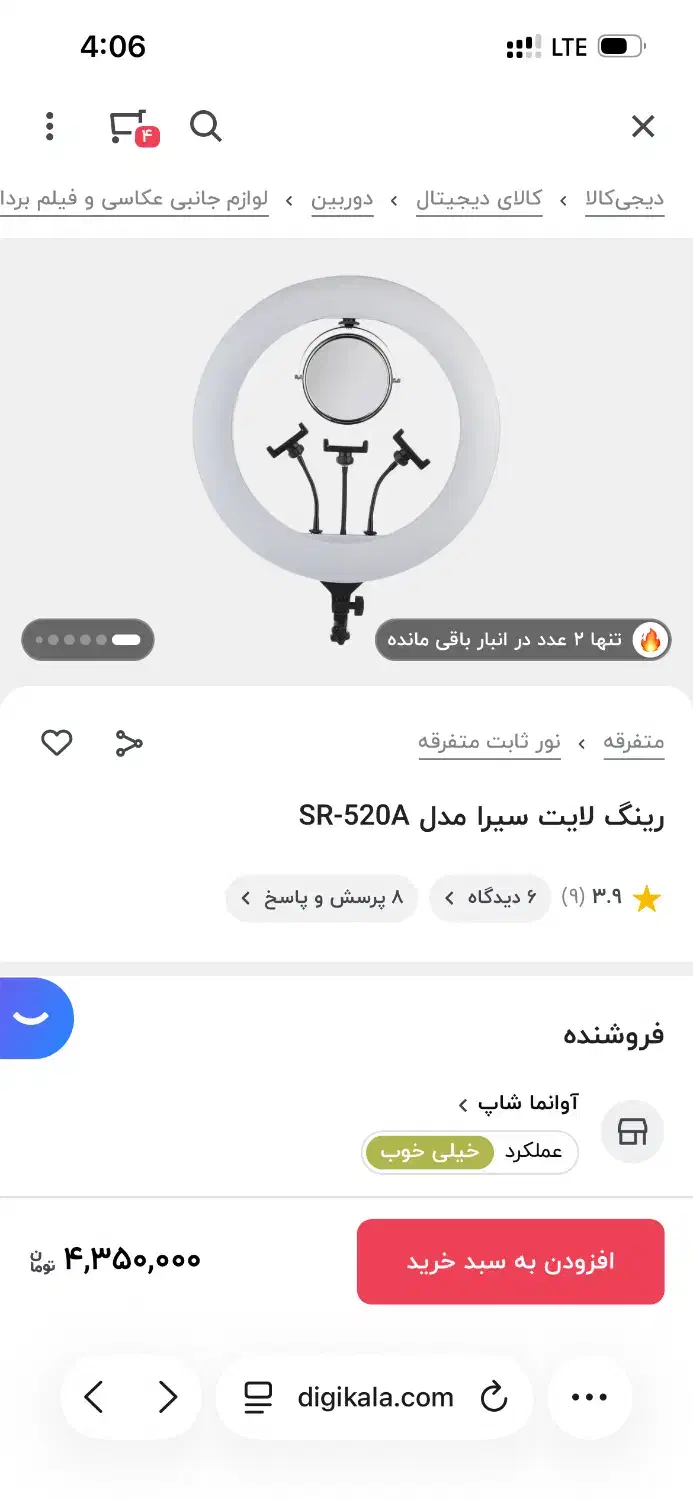Screen dimensions: 693x1500
Task: Open ۸ پرسش و پاسخ chip
Action: point(322,898)
